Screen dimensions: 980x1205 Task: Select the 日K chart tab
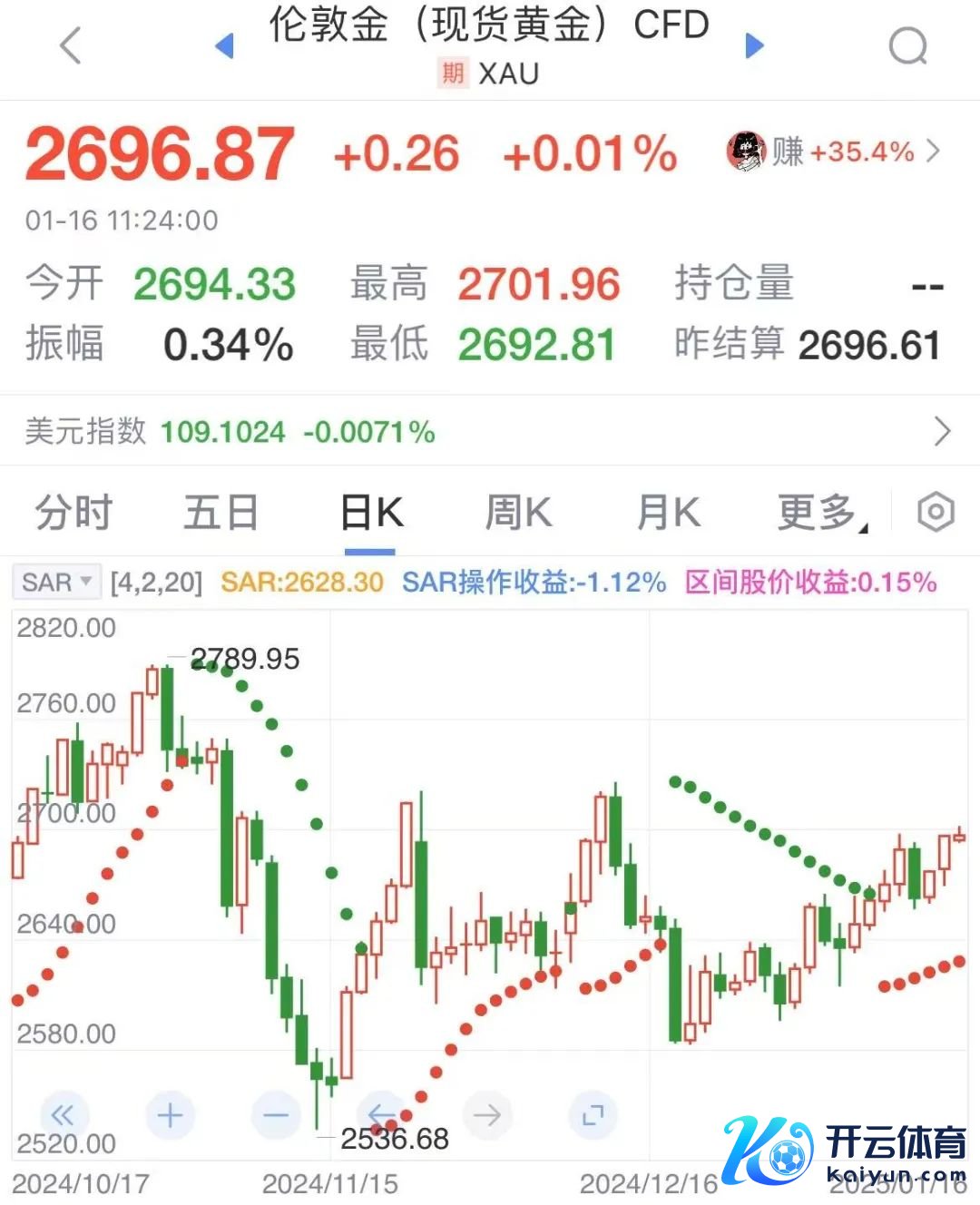[x=370, y=513]
